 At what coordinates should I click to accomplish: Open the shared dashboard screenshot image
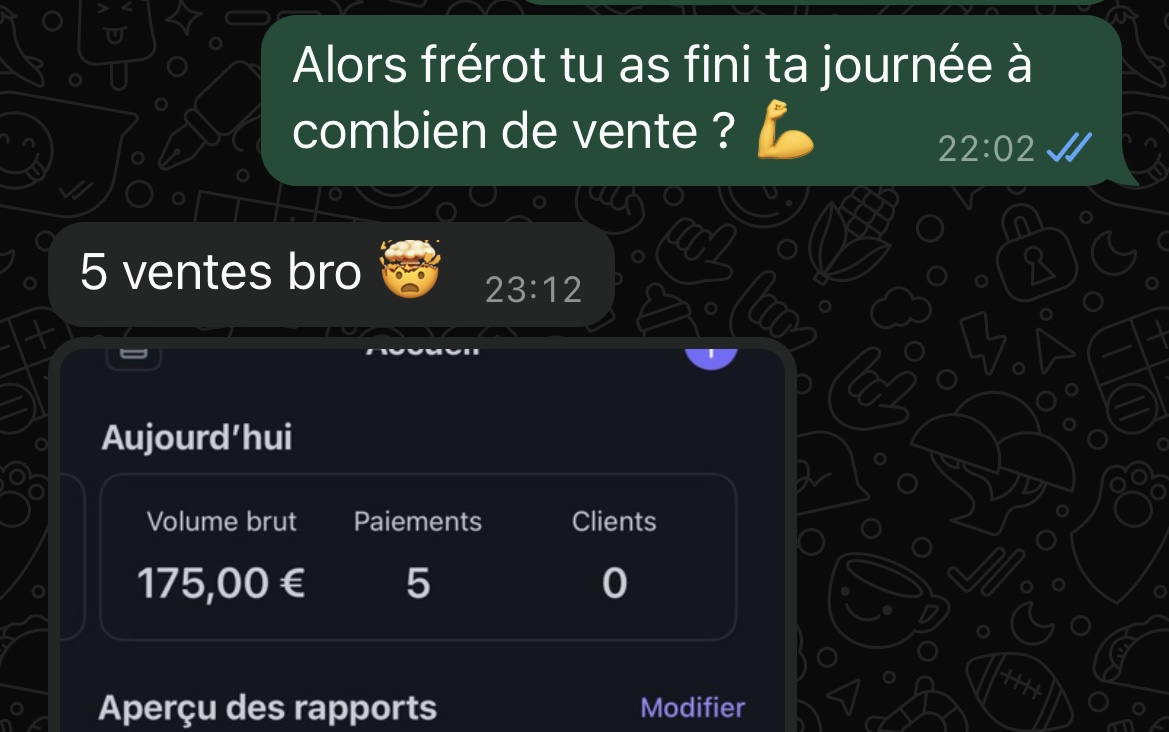pos(420,540)
